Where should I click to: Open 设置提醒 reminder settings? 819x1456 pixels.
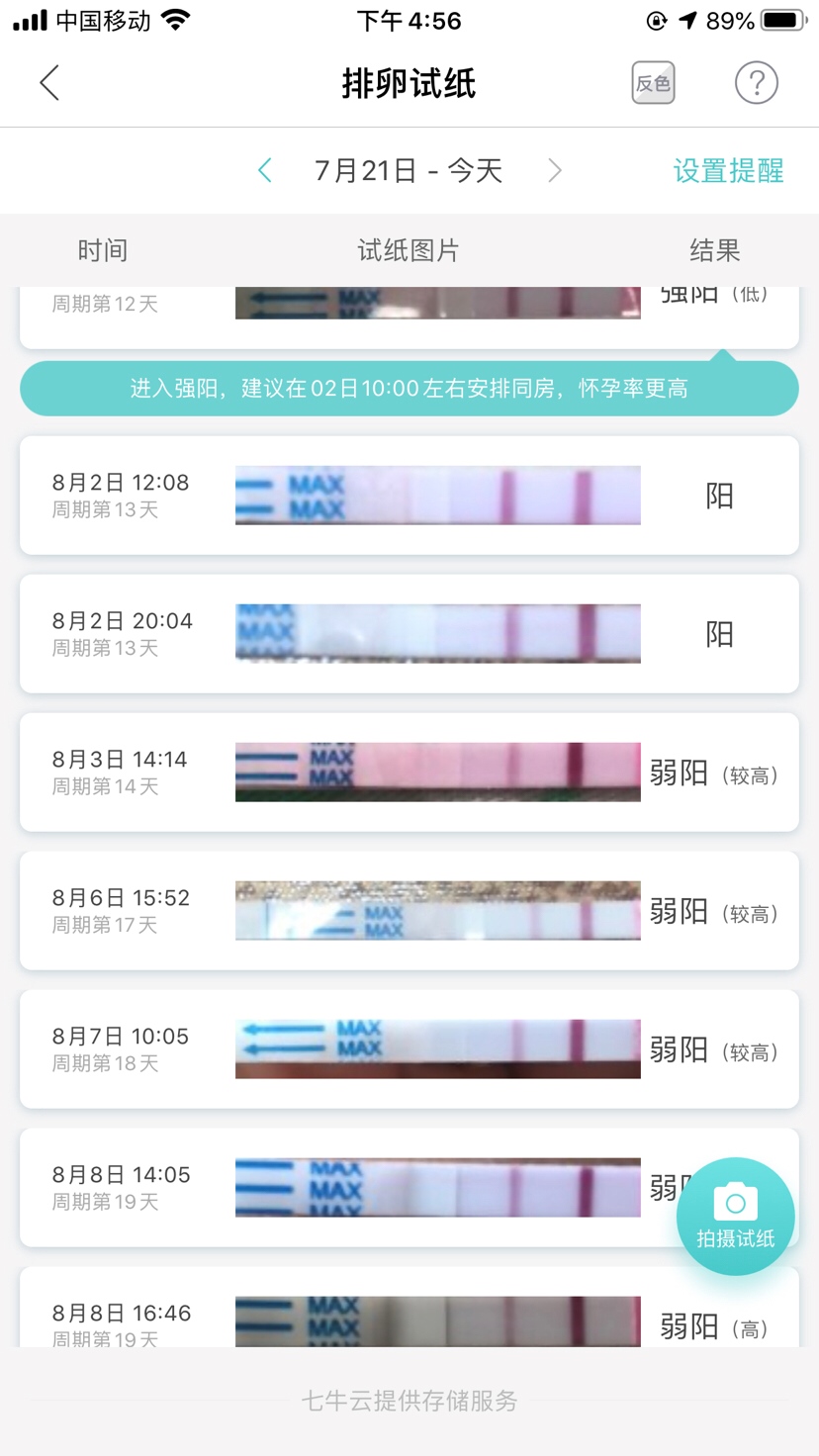tap(728, 170)
